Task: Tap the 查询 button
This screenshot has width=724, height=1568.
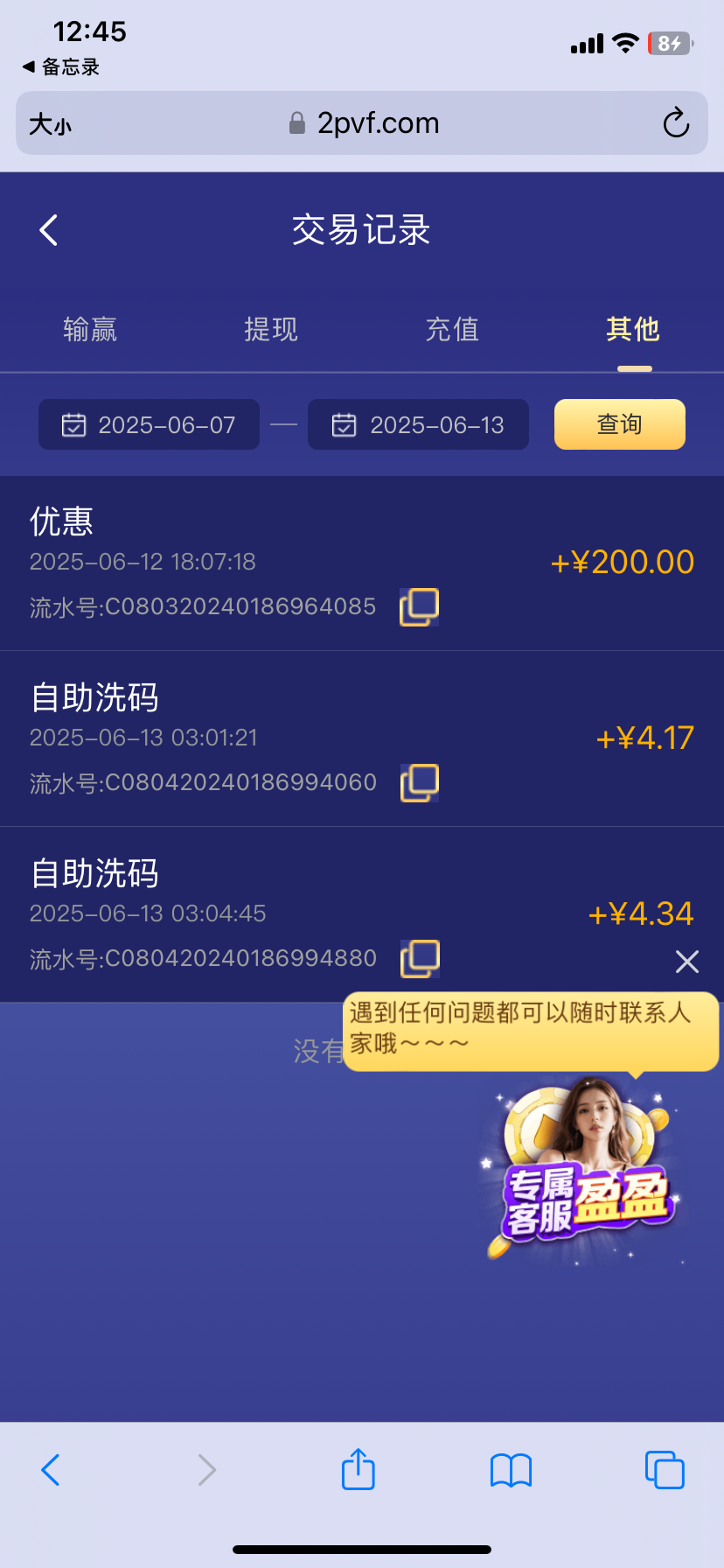Action: click(x=619, y=424)
